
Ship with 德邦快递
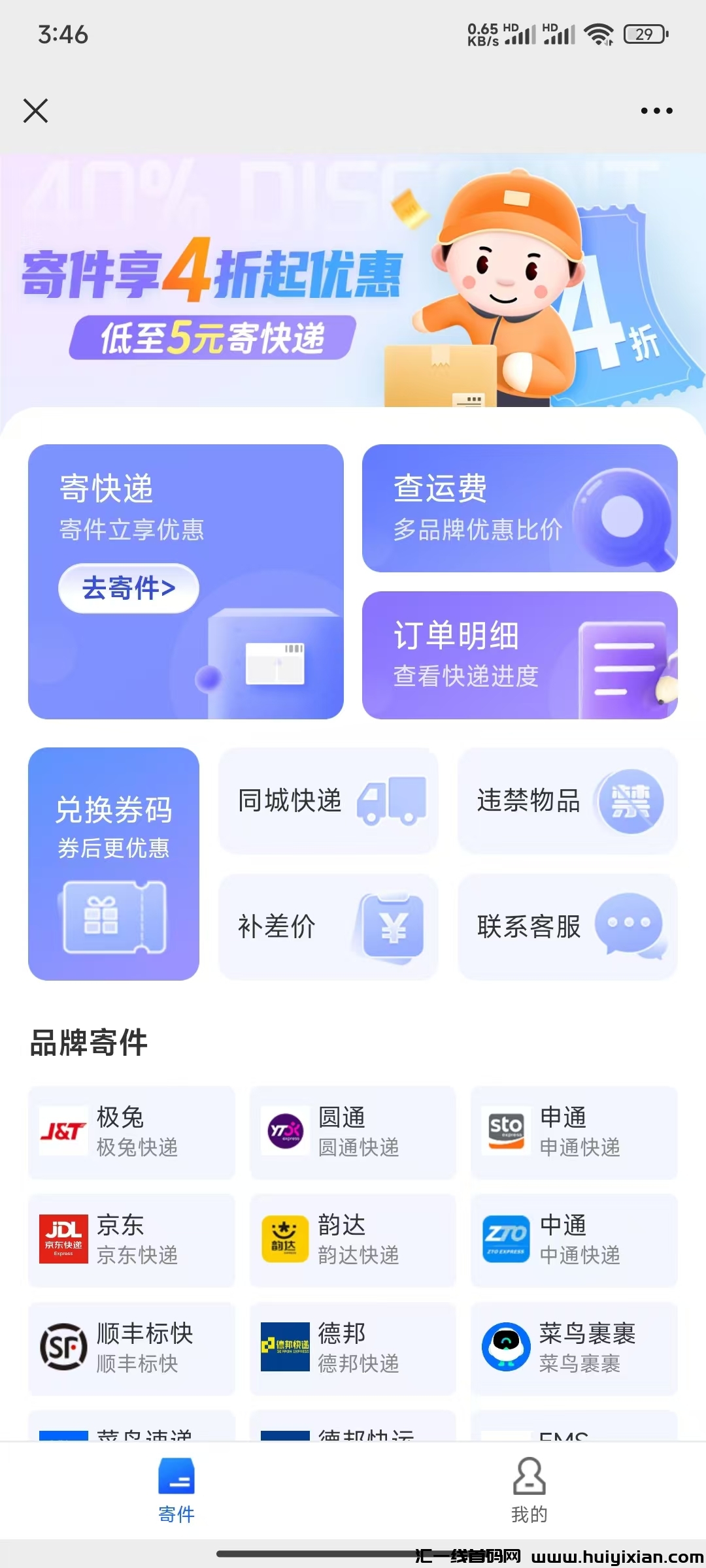352,1348
